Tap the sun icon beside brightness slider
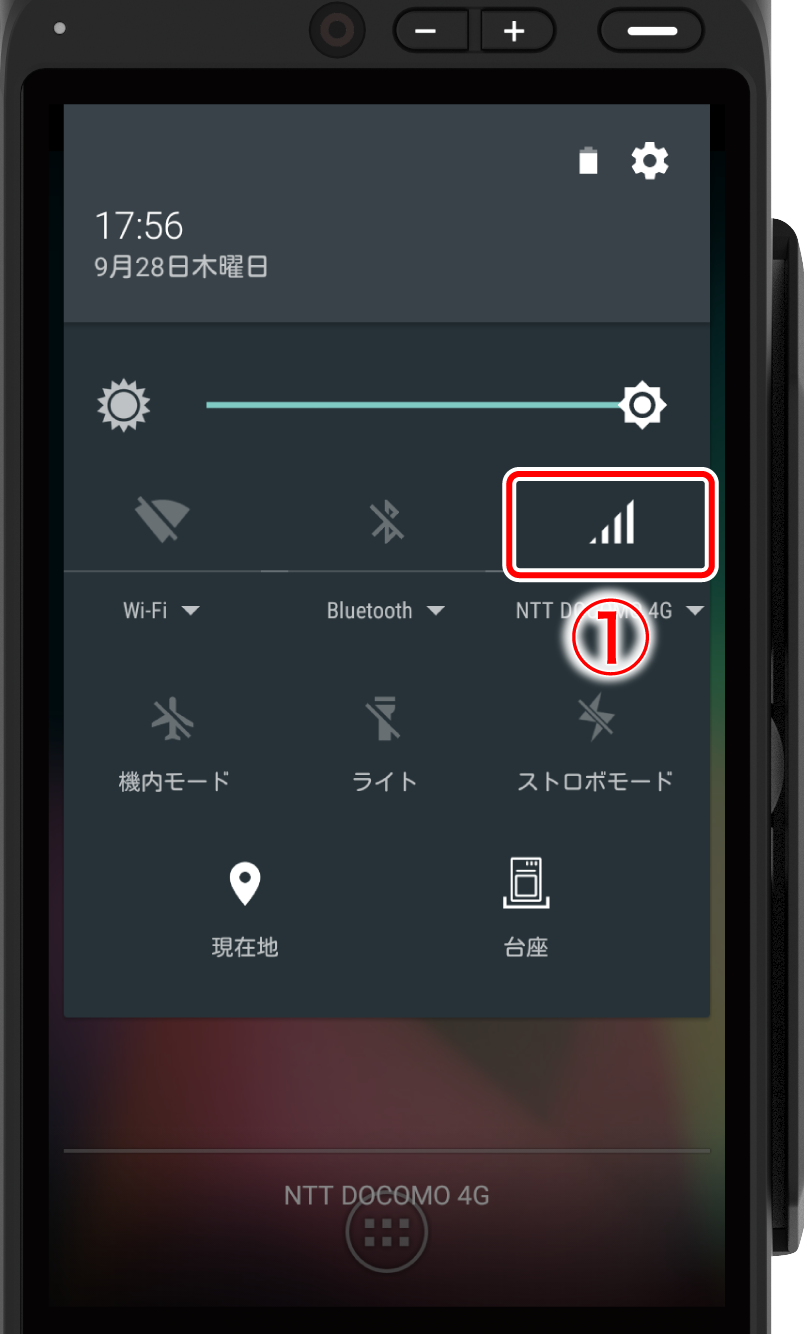The width and height of the screenshot is (804, 1334). [123, 405]
